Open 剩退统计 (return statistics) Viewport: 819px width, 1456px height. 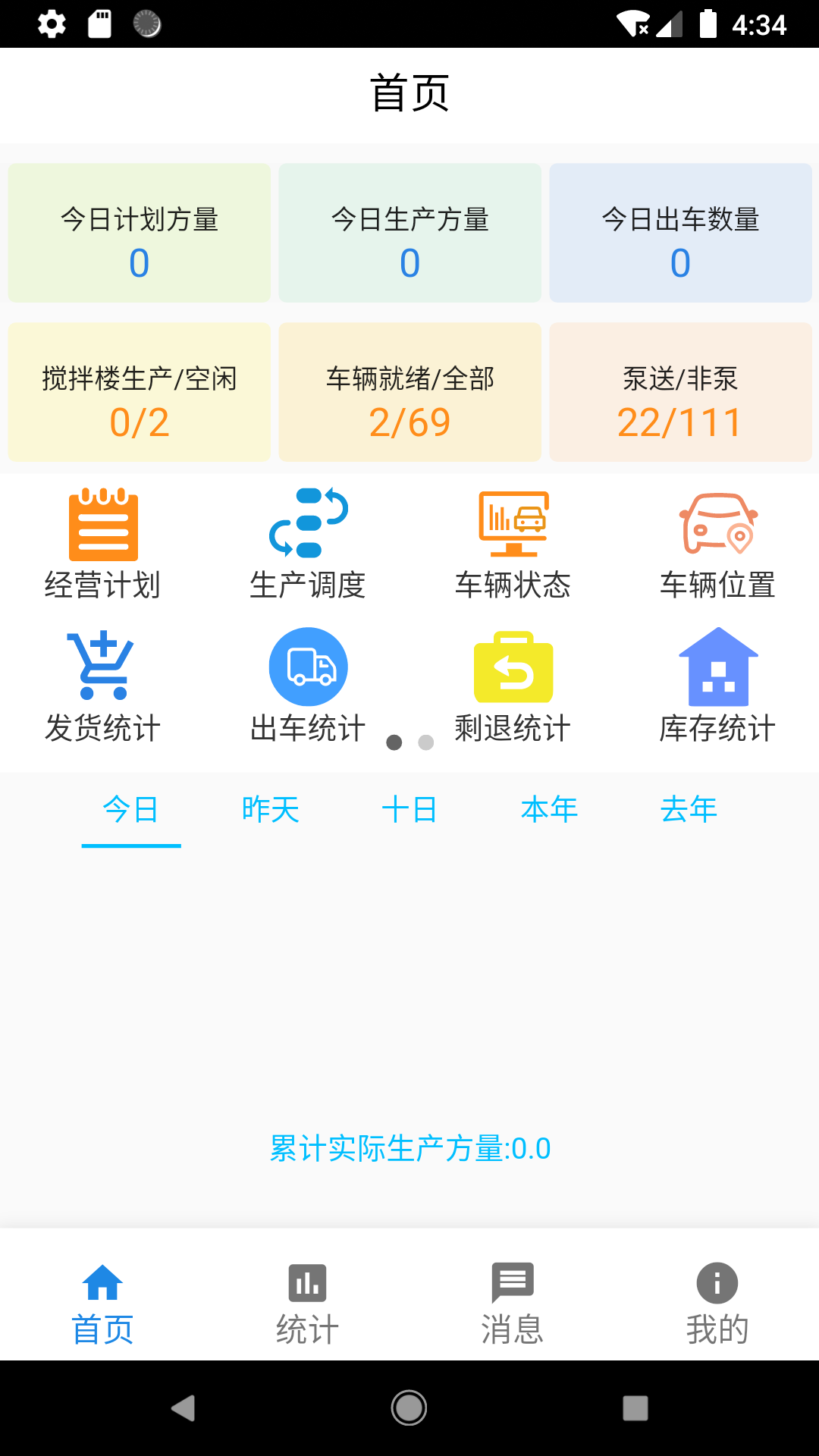coord(513,686)
